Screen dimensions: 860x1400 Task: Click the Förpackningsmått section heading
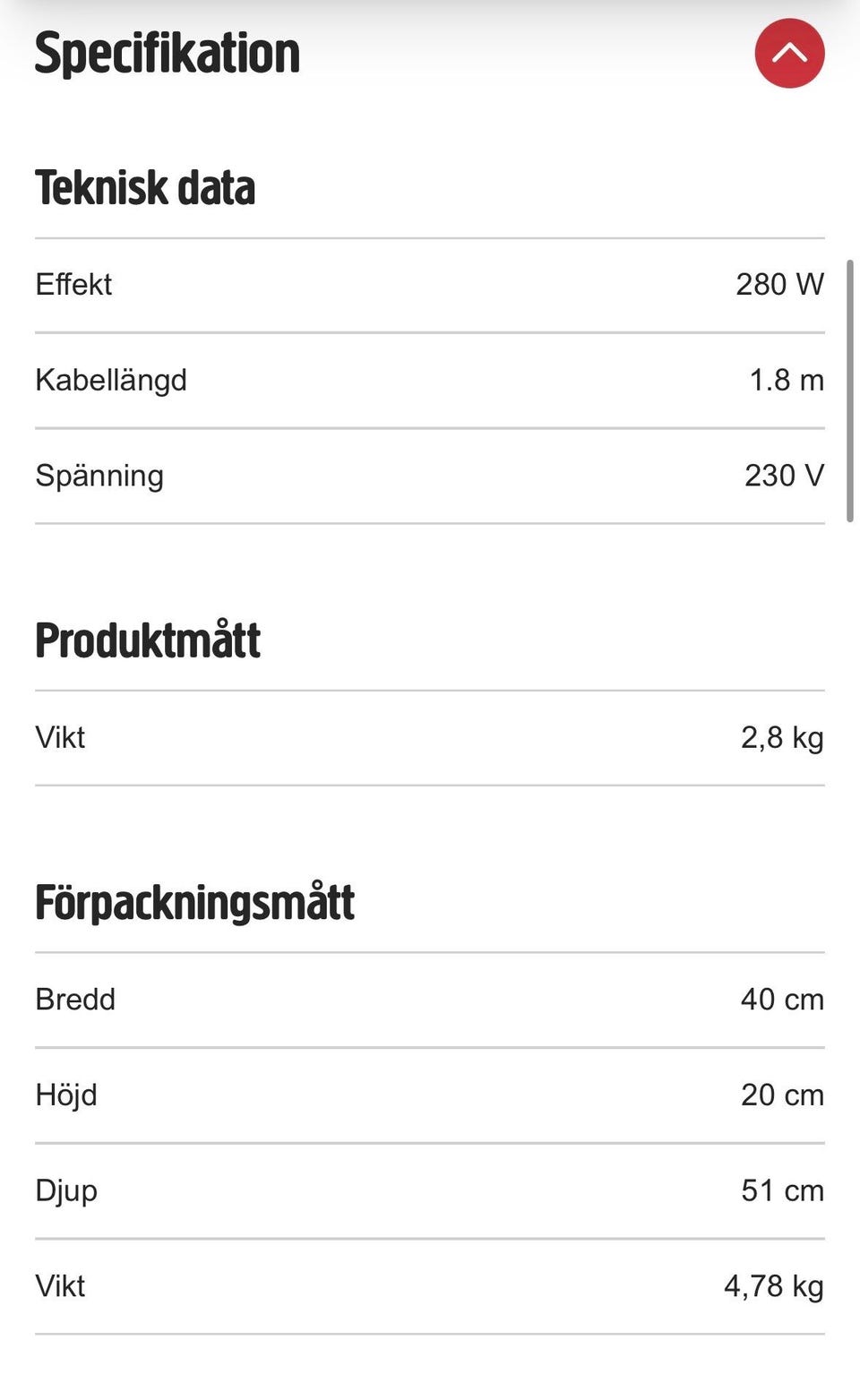[194, 903]
